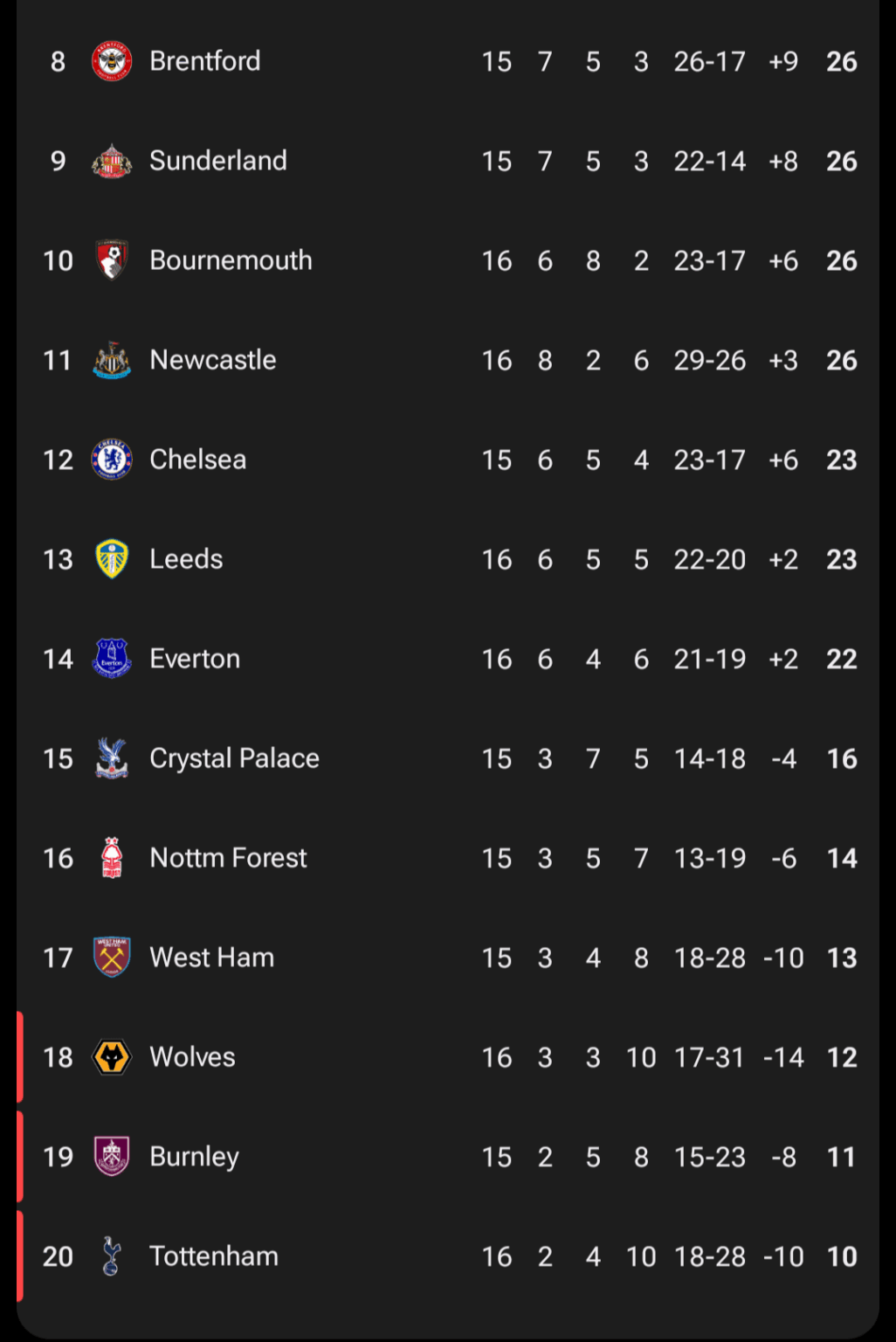Image resolution: width=896 pixels, height=1342 pixels.
Task: Click the Everton crest icon
Action: pyautogui.click(x=112, y=658)
